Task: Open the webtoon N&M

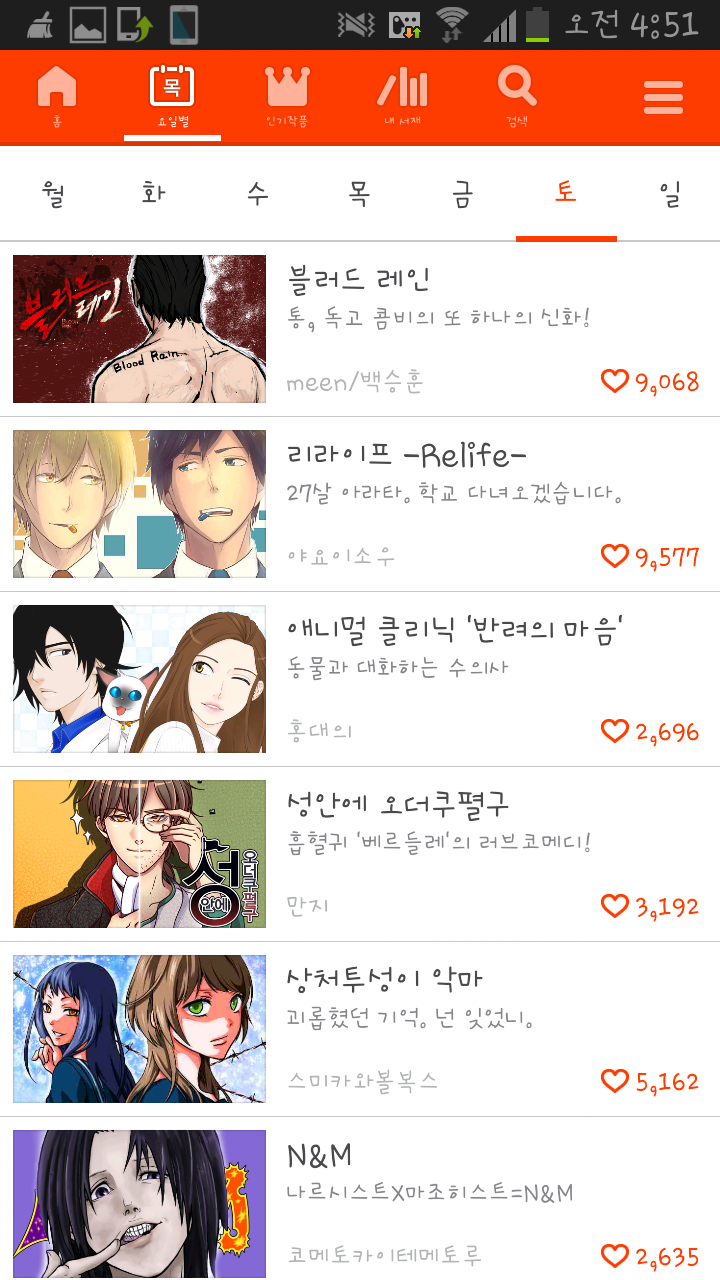Action: (x=360, y=1199)
